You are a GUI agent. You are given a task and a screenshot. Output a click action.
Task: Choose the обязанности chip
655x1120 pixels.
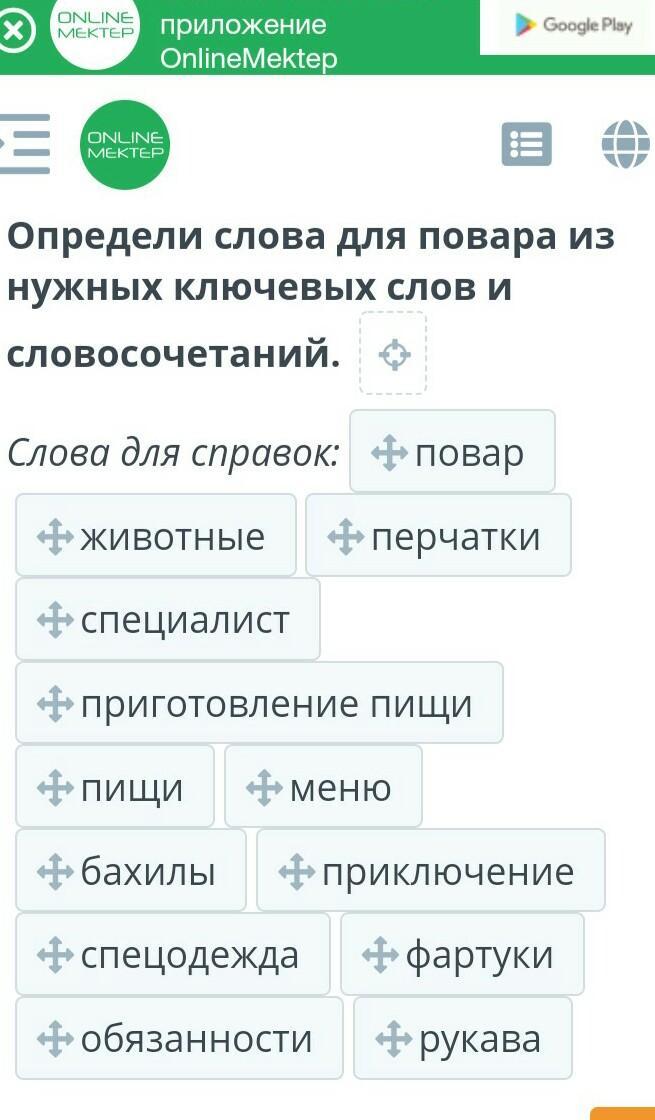179,1039
